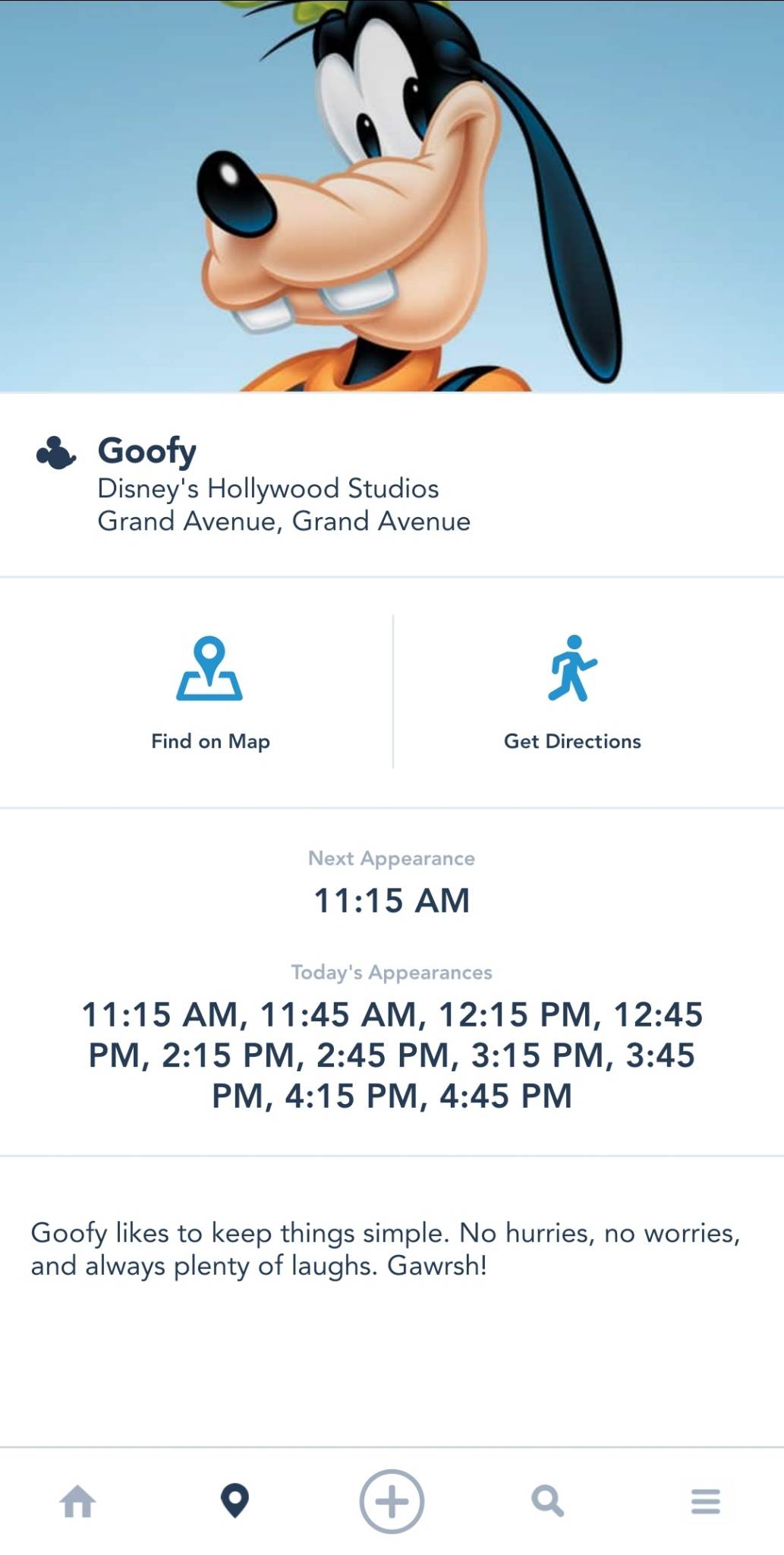Open the hamburger menu tab
Screen dimensions: 784x1555
tap(705, 1501)
